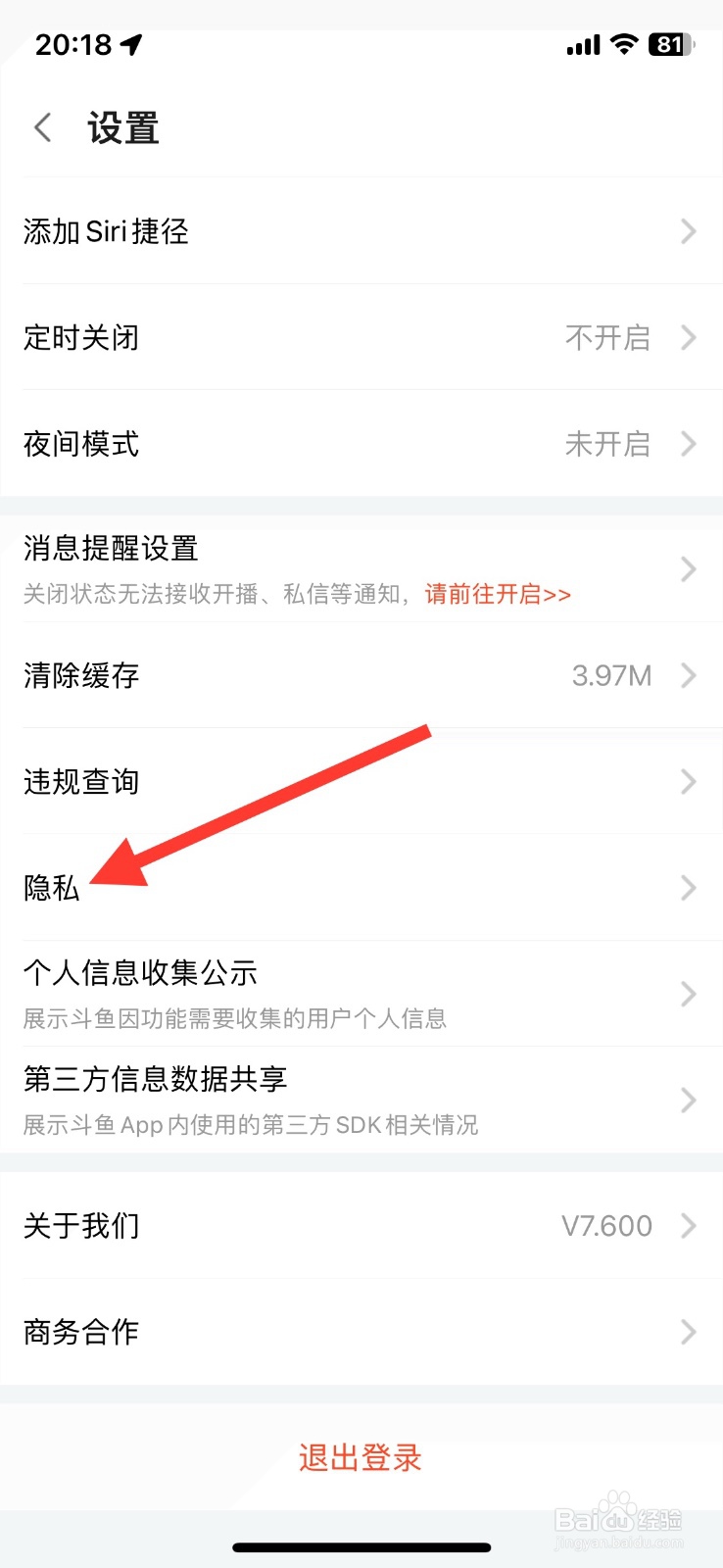723x1568 pixels.
Task: Expand 个人信息收集公示 details
Action: pos(361,993)
